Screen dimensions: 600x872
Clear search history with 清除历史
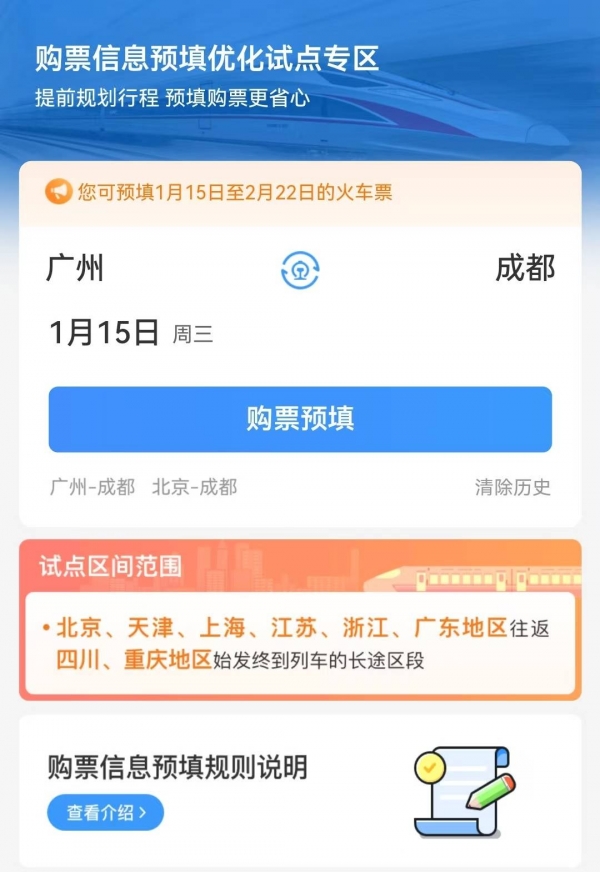(512, 488)
